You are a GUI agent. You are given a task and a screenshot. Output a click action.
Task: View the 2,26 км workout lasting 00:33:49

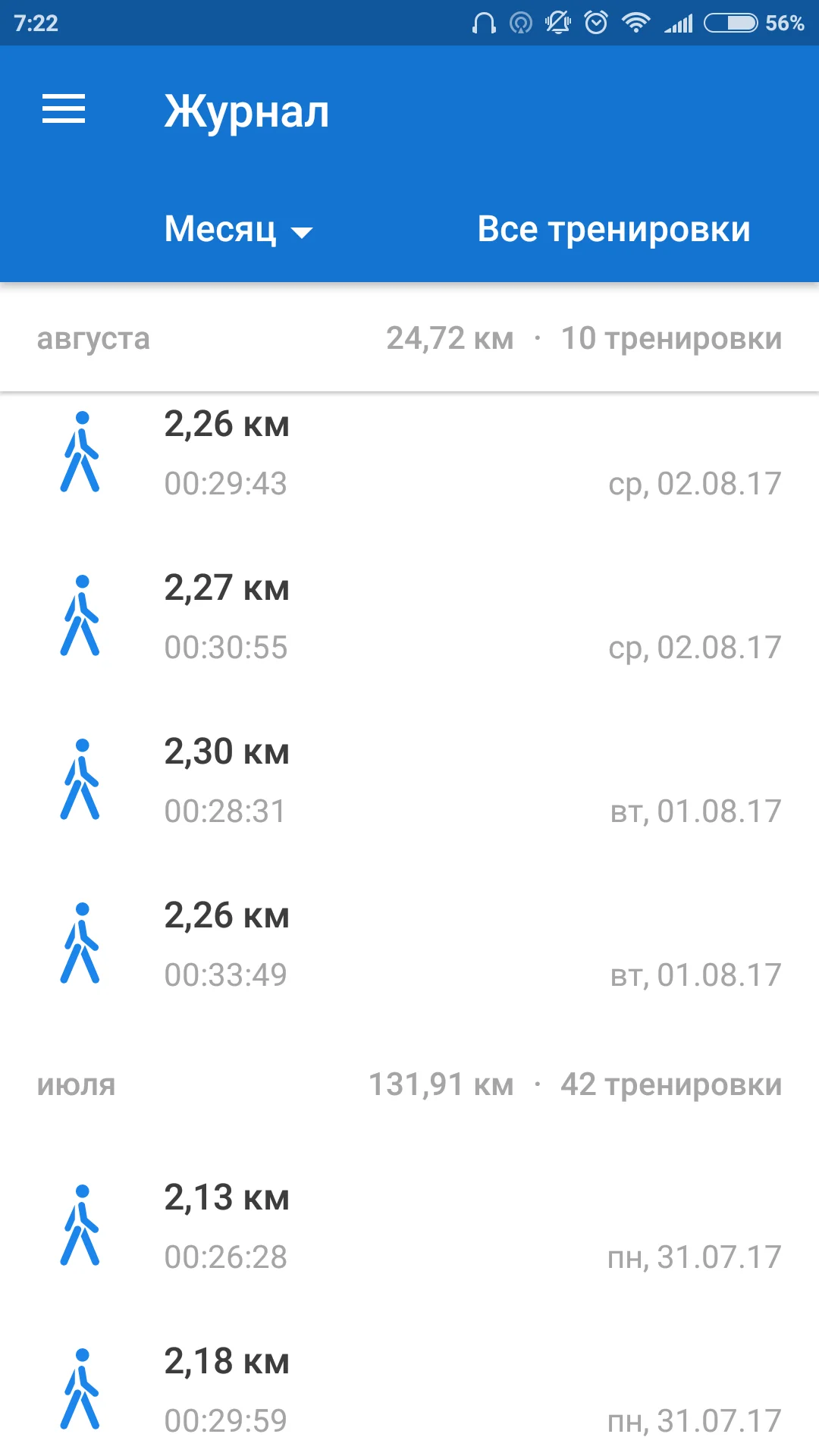(x=409, y=944)
